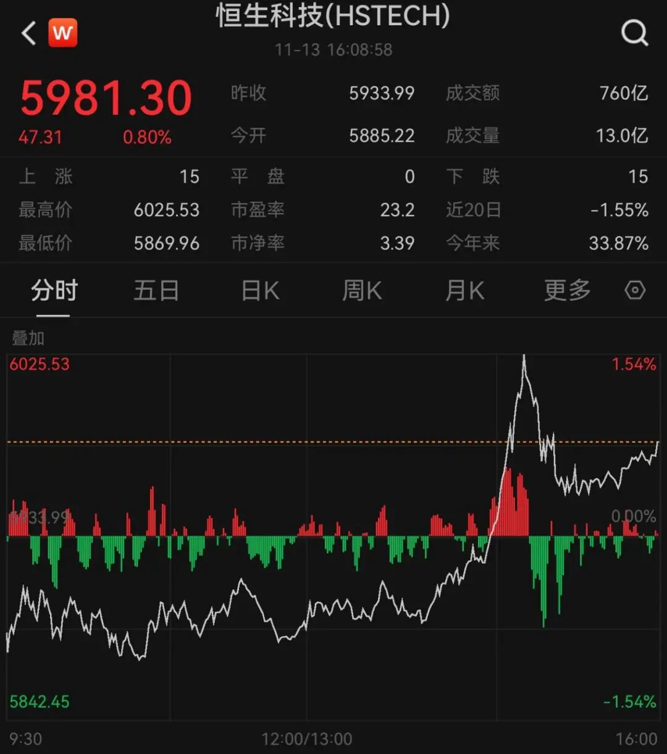Open the search magnifier icon
Image resolution: width=667 pixels, height=754 pixels.
click(635, 34)
